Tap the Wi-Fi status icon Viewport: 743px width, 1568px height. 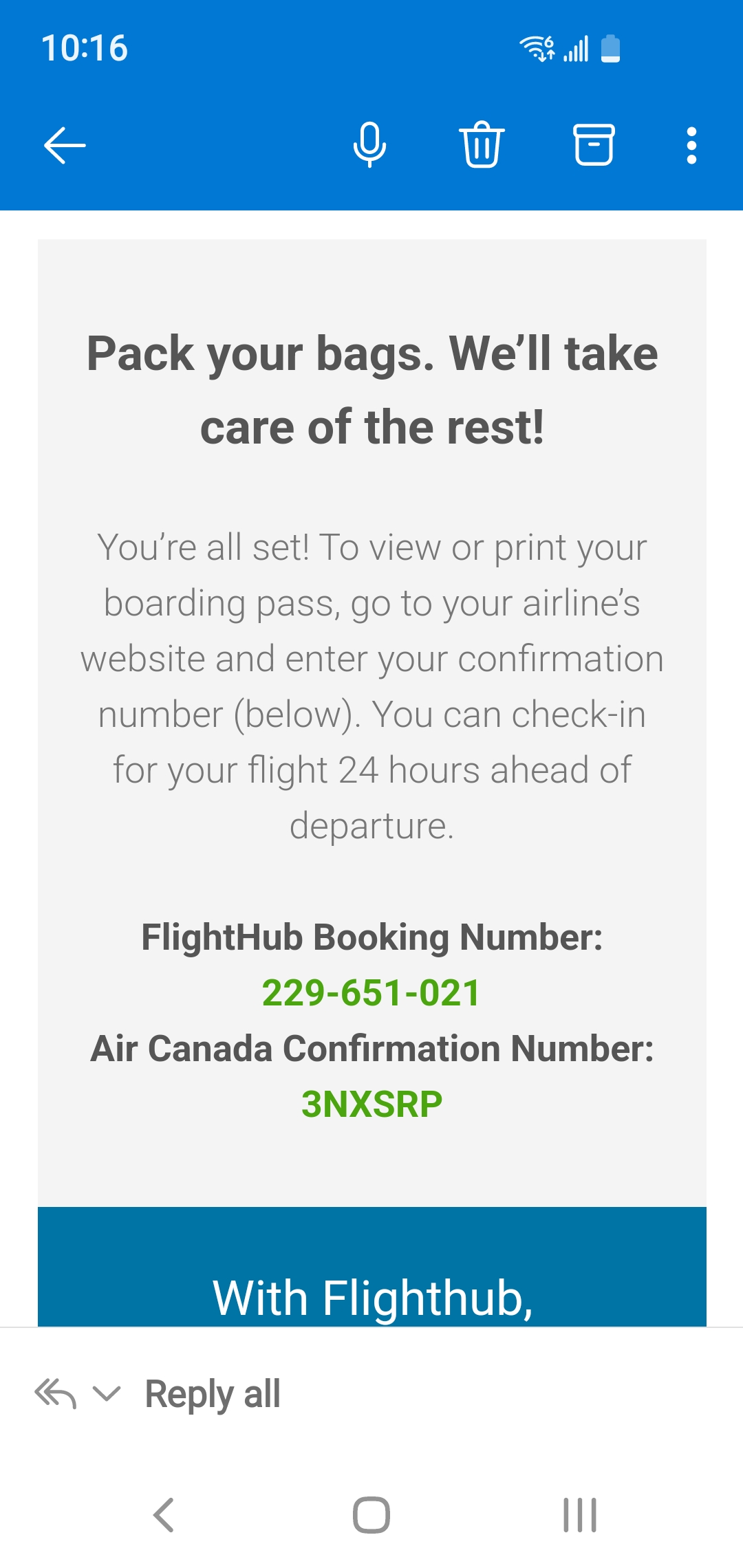[537, 48]
